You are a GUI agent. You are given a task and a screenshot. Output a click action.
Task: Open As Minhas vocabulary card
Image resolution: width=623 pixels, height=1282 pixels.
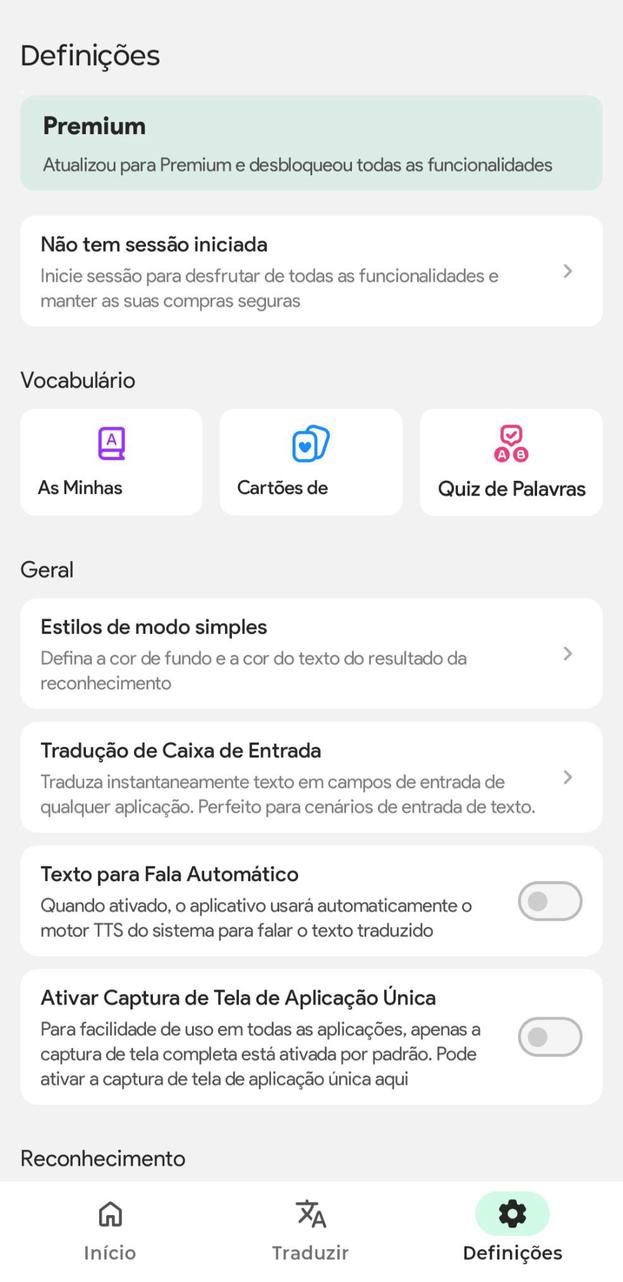pos(111,462)
